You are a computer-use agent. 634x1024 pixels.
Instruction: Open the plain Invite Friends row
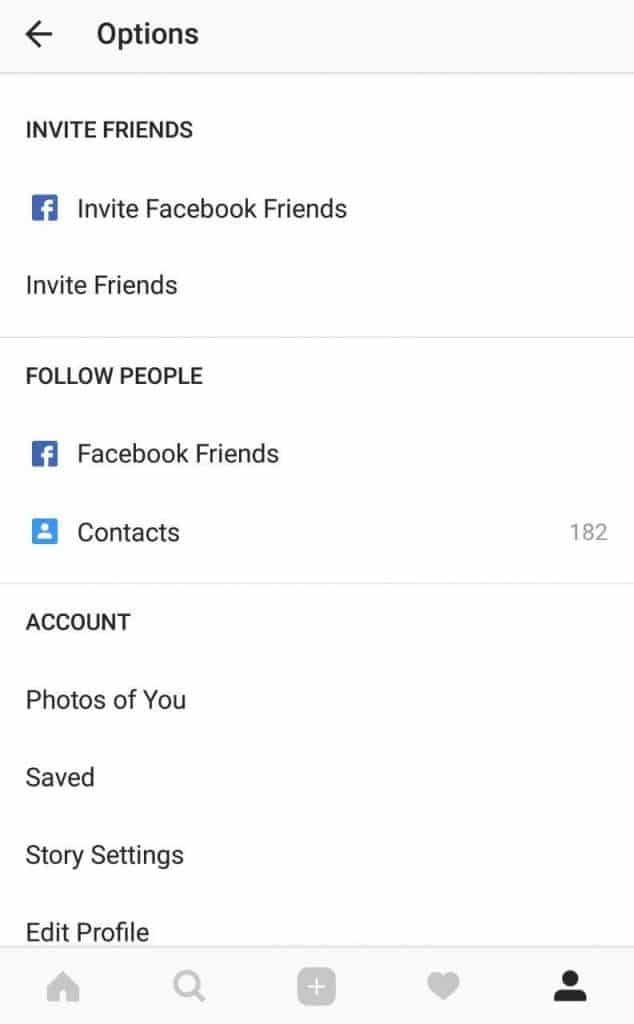[317, 285]
